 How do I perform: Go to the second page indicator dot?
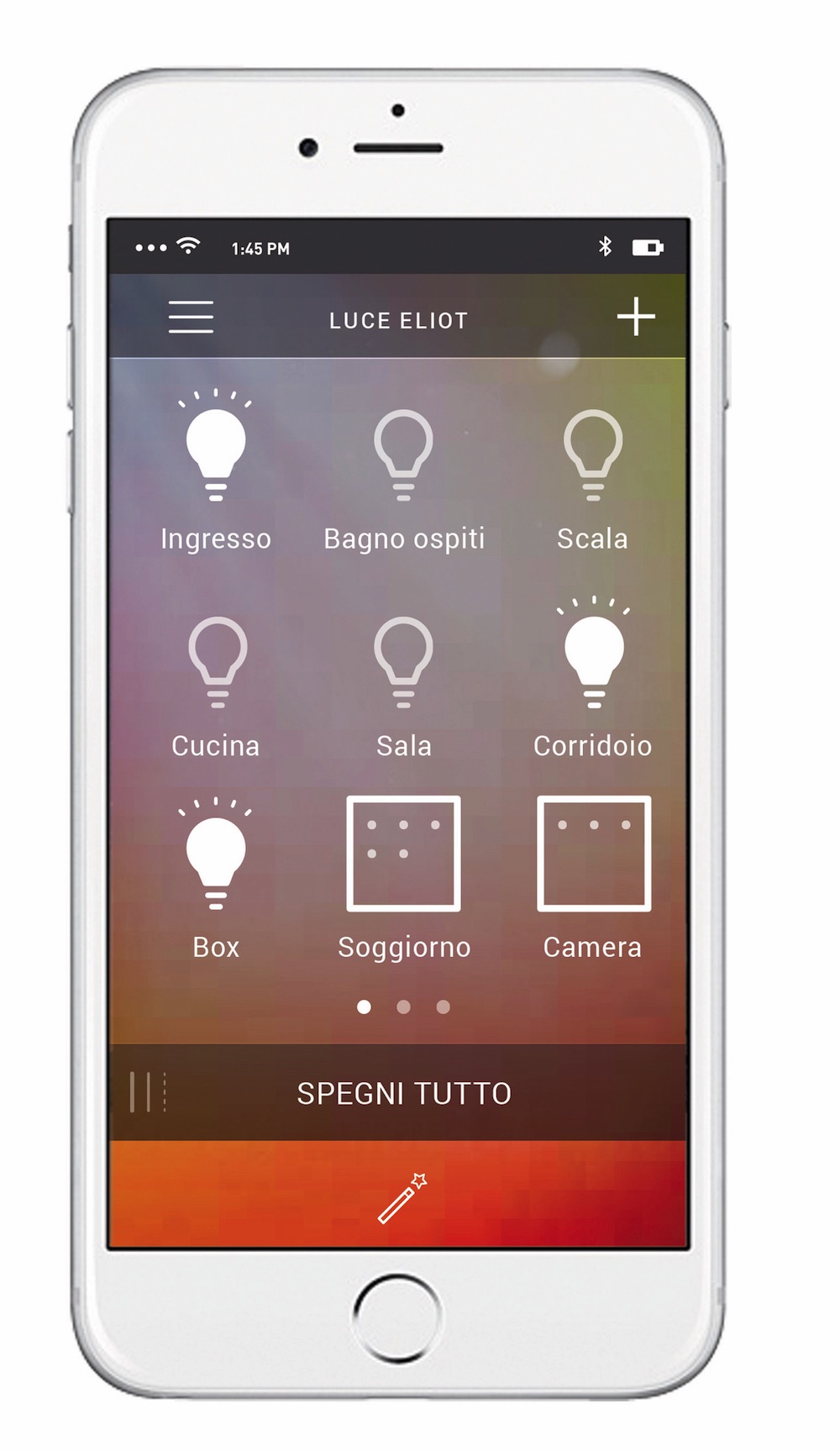click(403, 1007)
